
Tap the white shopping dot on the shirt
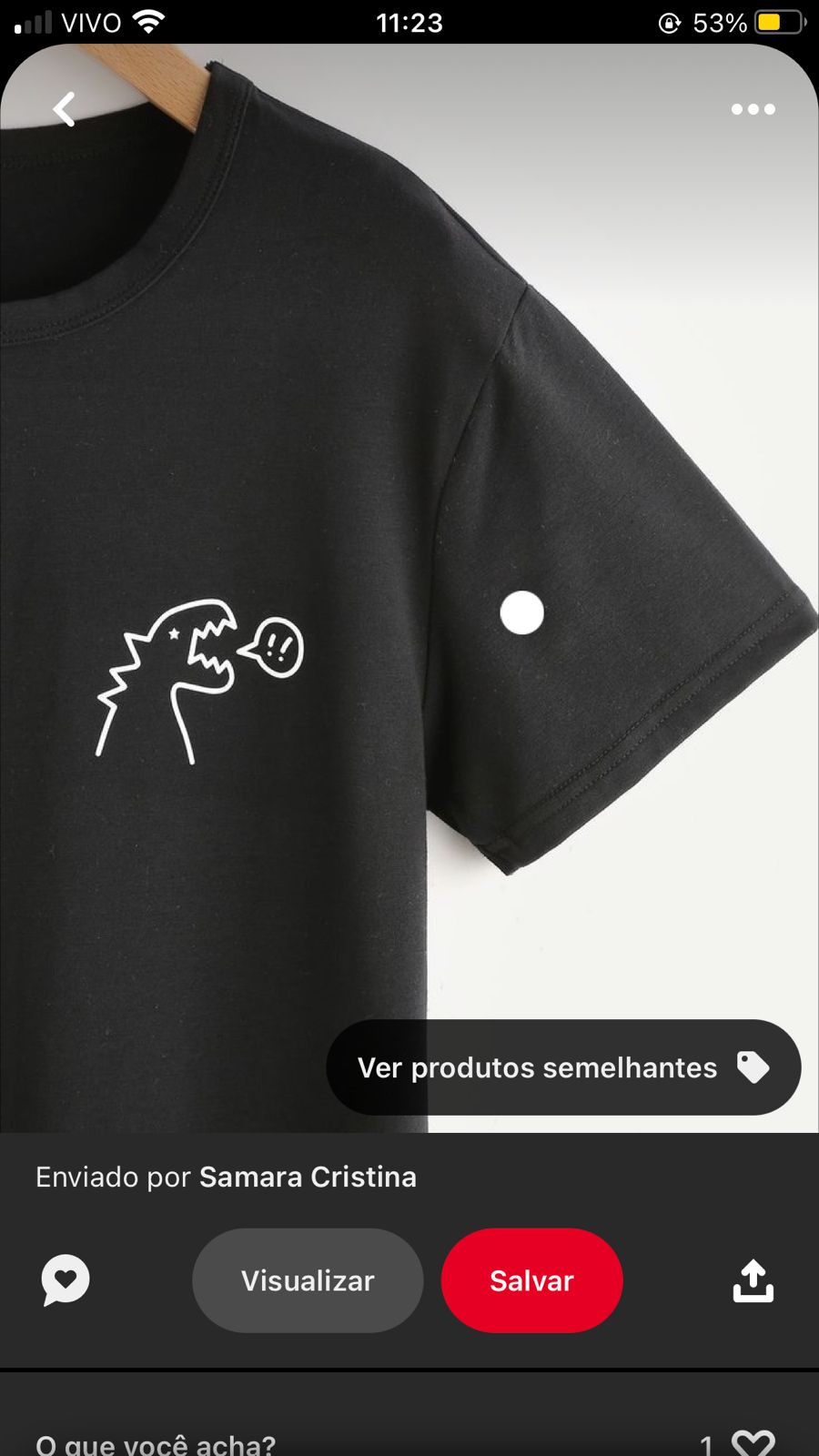[x=522, y=612]
